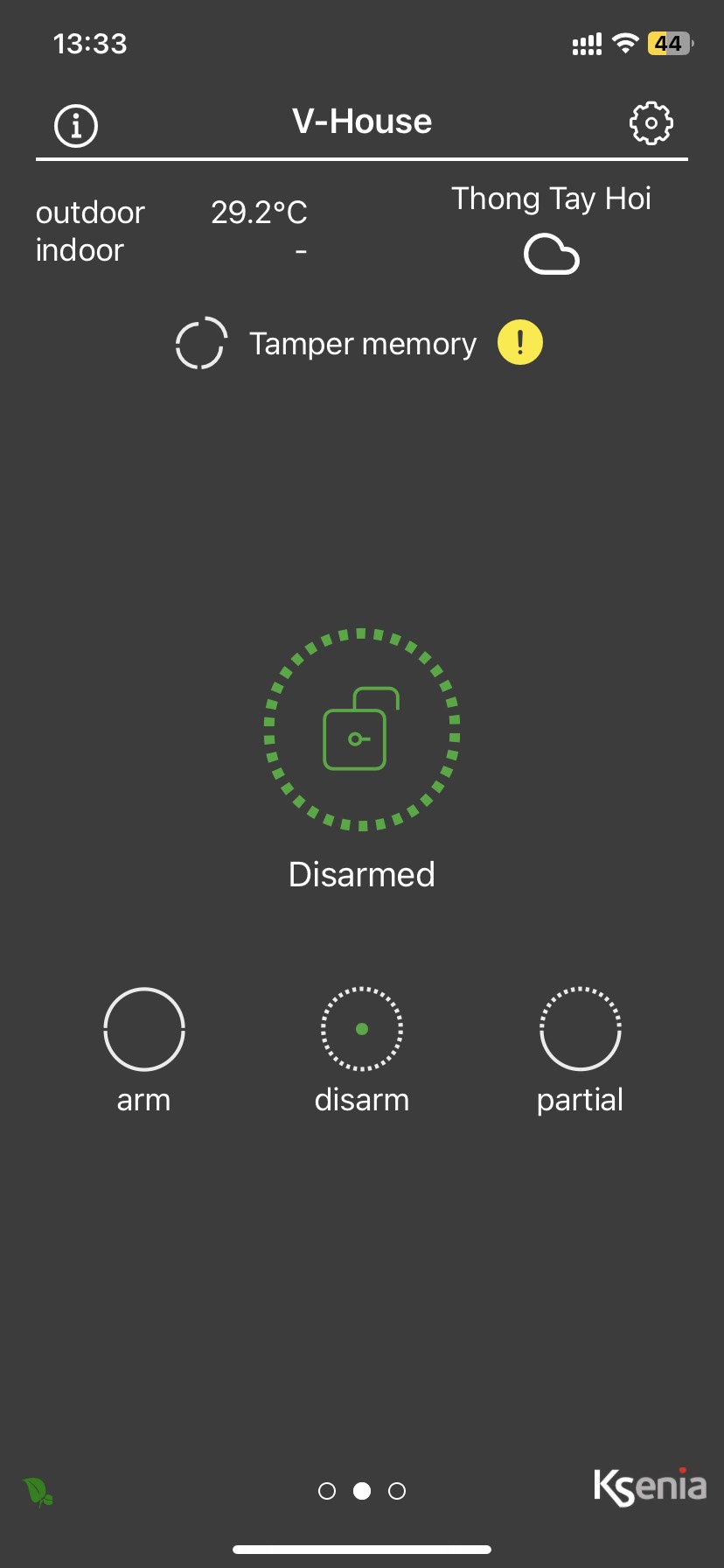Viewport: 724px width, 1568px height.
Task: Tap the arm button
Action: [144, 1029]
